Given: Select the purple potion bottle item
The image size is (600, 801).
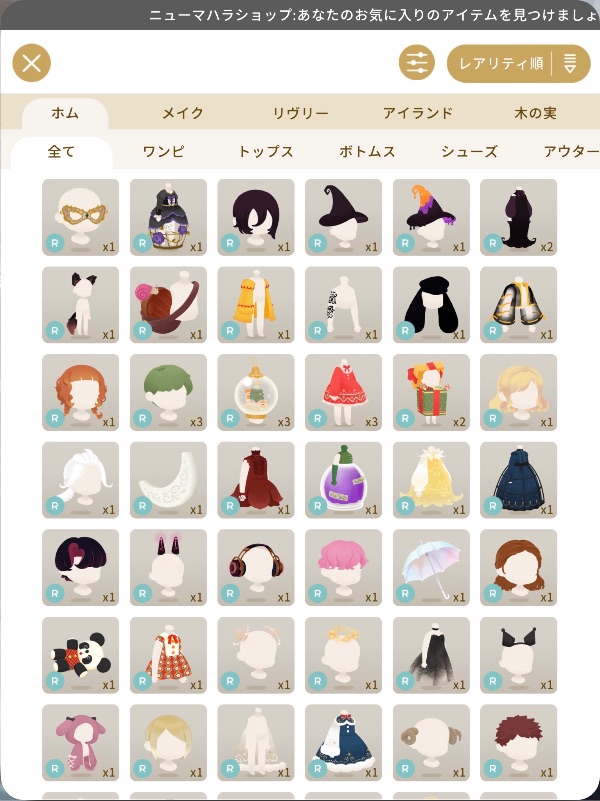Looking at the screenshot, I should [343, 480].
